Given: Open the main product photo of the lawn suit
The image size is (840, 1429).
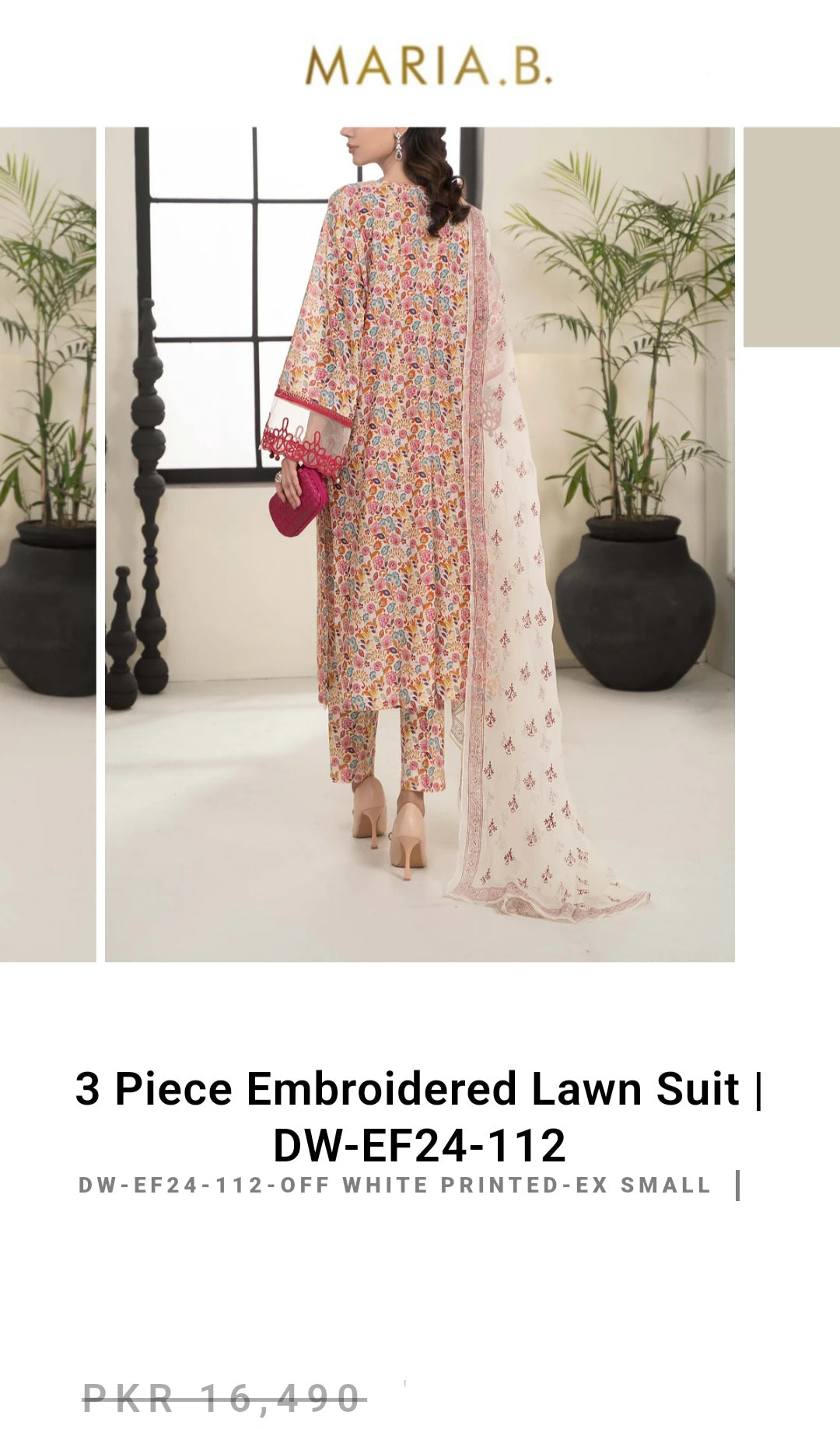Looking at the screenshot, I should 420,545.
